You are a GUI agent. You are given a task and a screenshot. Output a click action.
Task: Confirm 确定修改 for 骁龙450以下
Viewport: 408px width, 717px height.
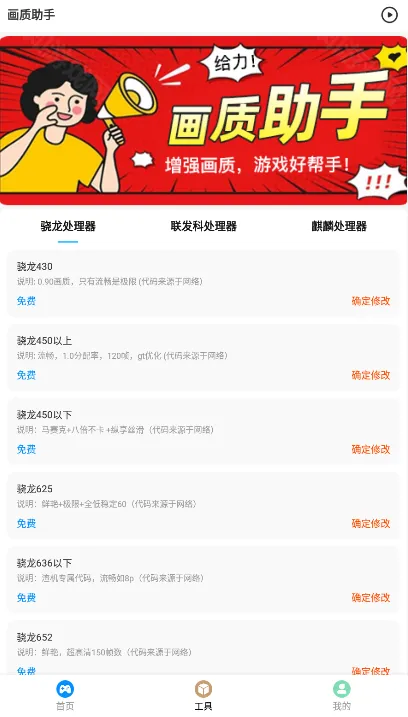coord(371,449)
